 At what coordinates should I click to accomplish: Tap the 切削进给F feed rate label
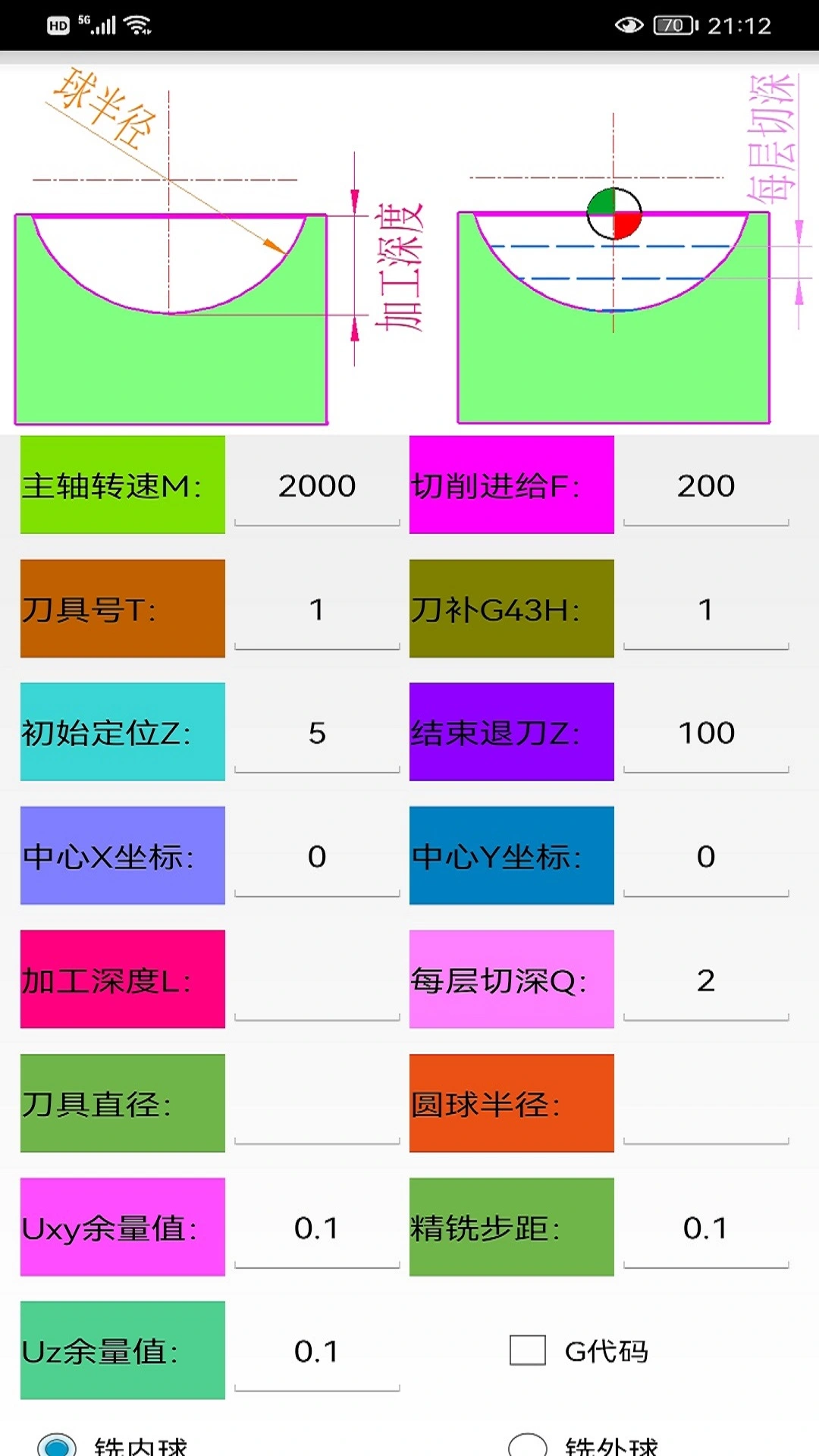pyautogui.click(x=511, y=485)
